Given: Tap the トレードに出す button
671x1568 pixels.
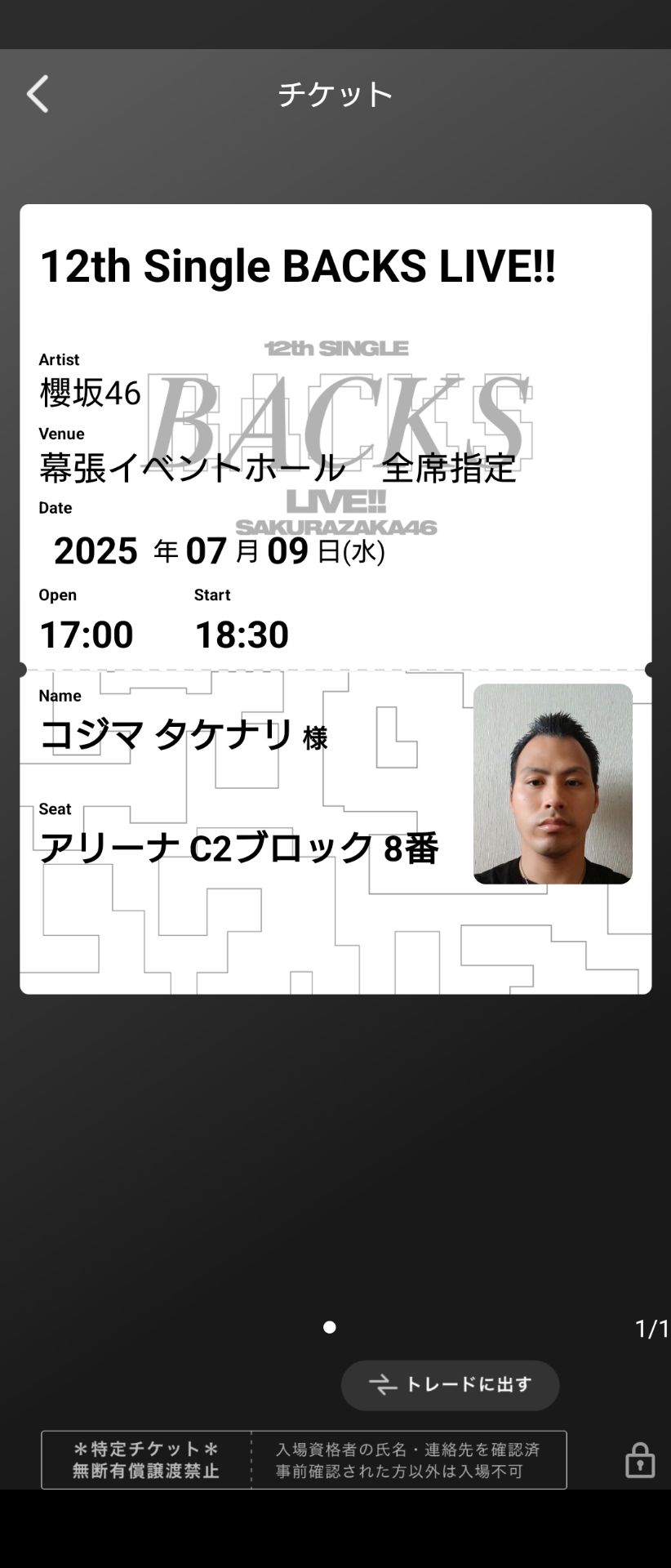Looking at the screenshot, I should pos(450,1384).
